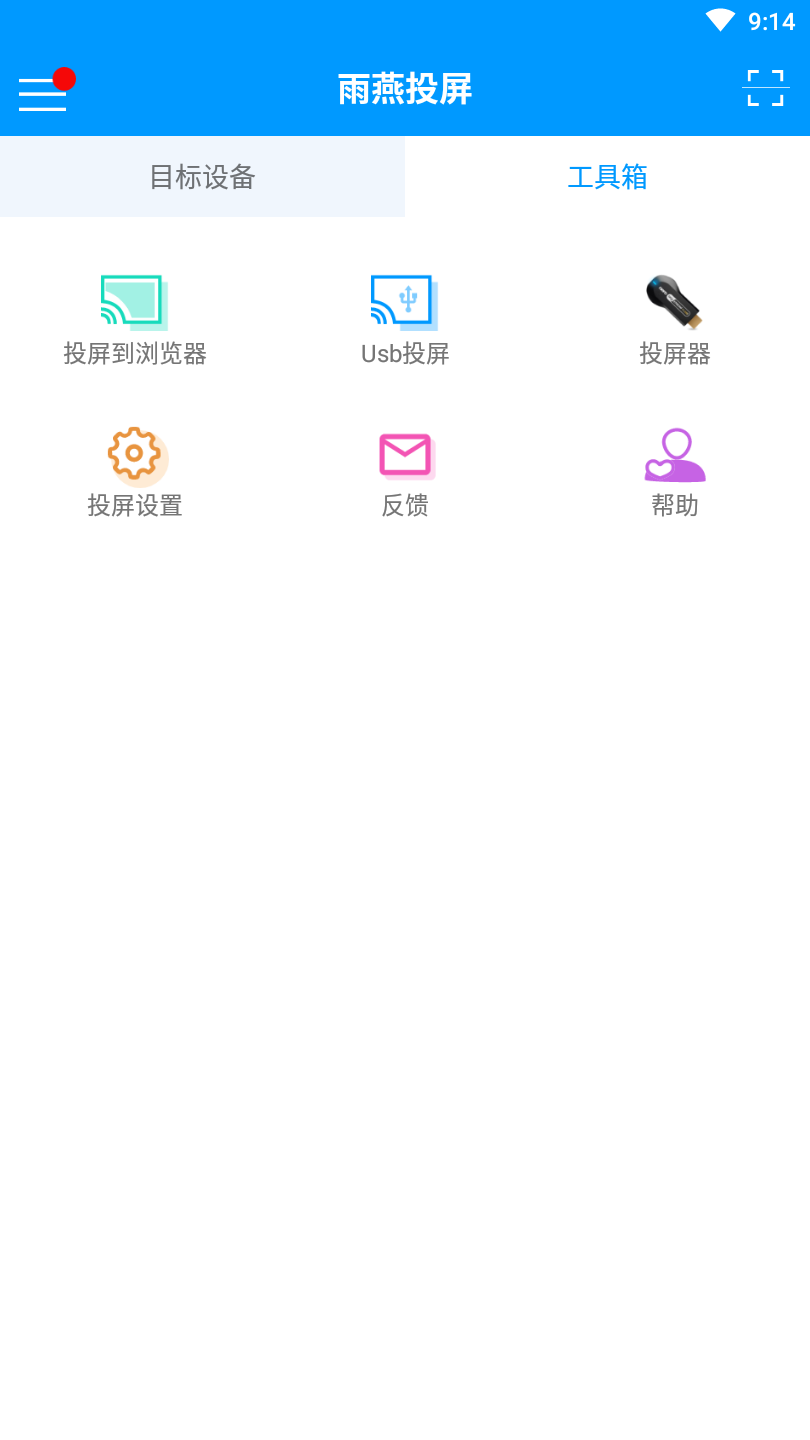The height and width of the screenshot is (1440, 810).
Task: Open the 反馈 feedback option
Action: click(405, 473)
